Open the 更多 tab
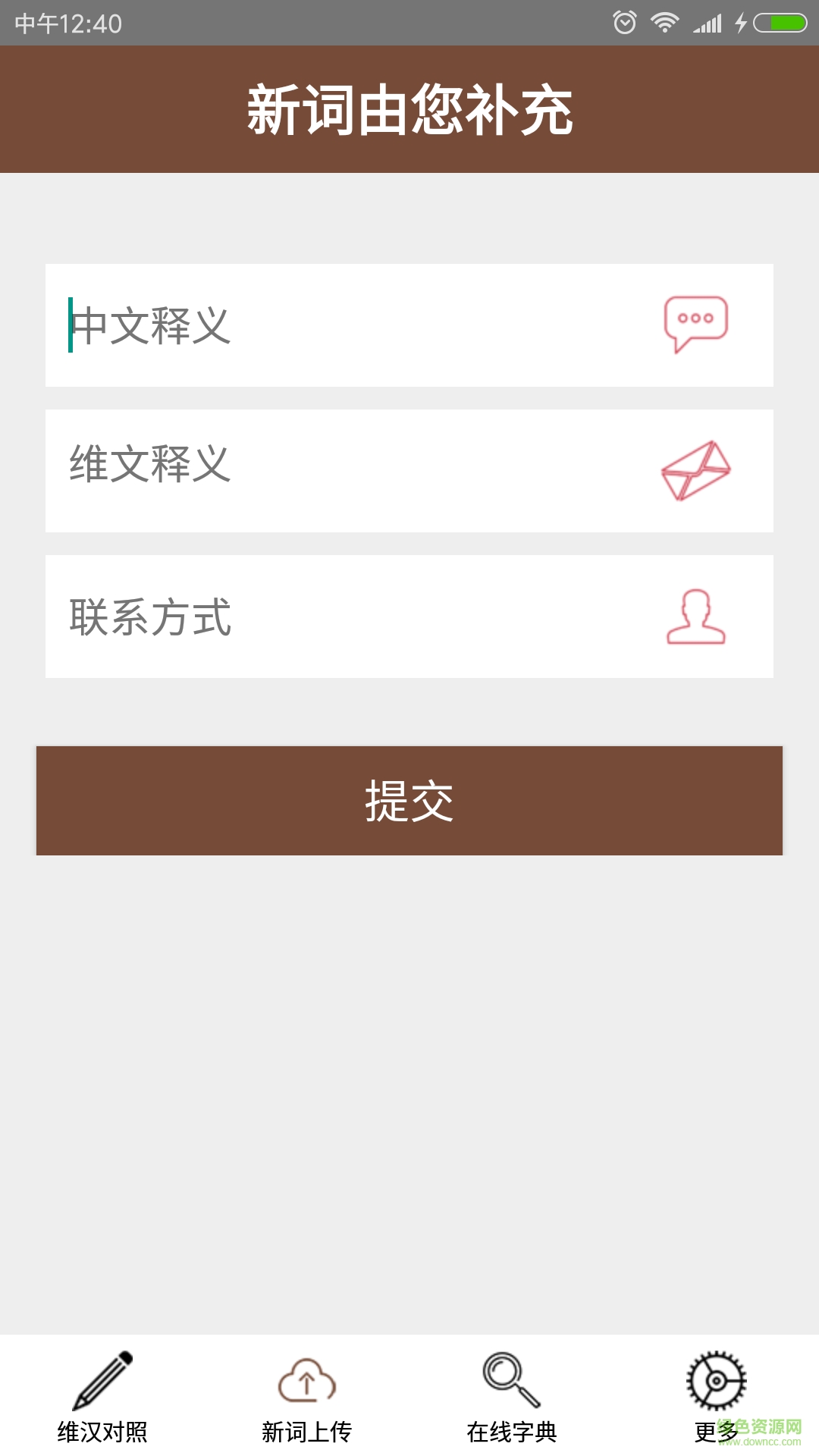The height and width of the screenshot is (1456, 819). tap(716, 1397)
